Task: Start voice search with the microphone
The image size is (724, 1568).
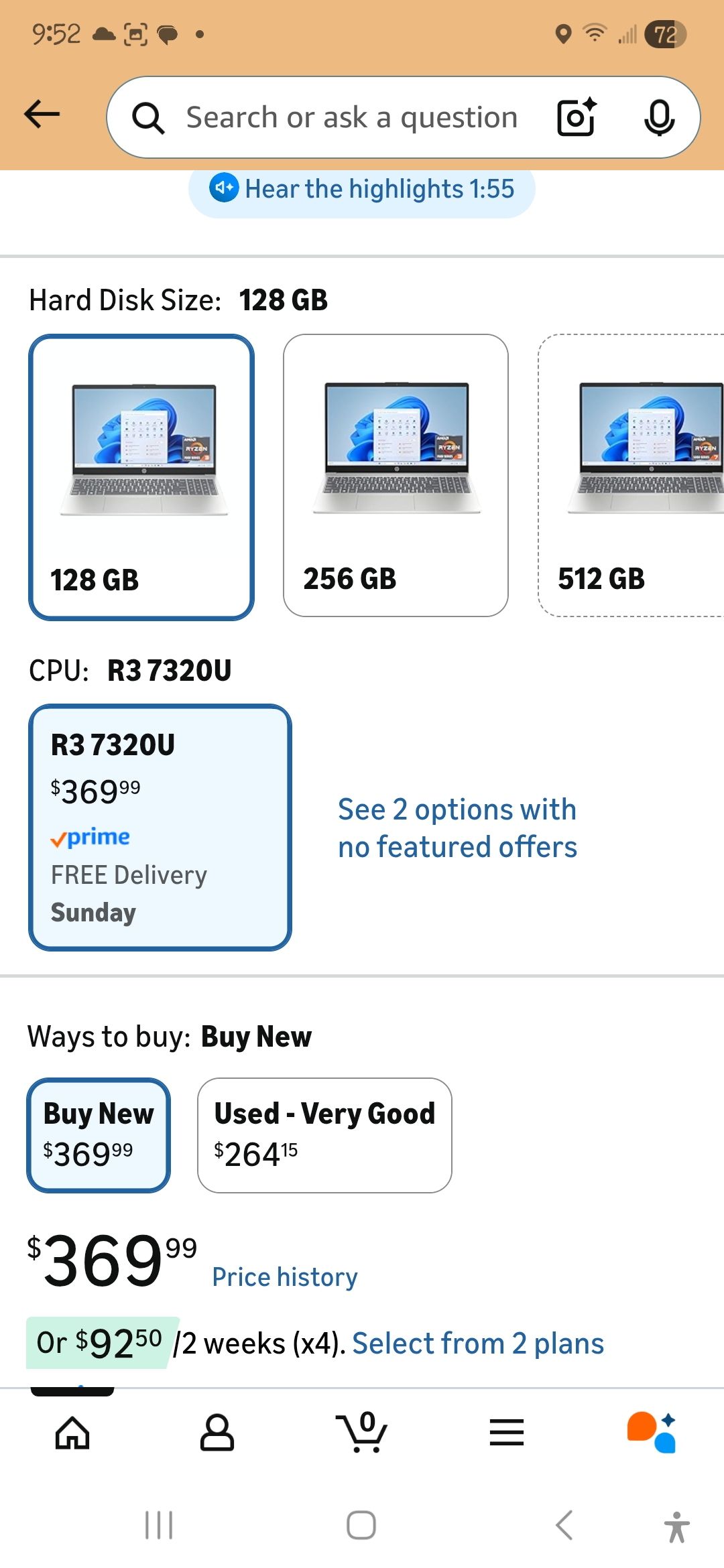Action: pyautogui.click(x=659, y=117)
